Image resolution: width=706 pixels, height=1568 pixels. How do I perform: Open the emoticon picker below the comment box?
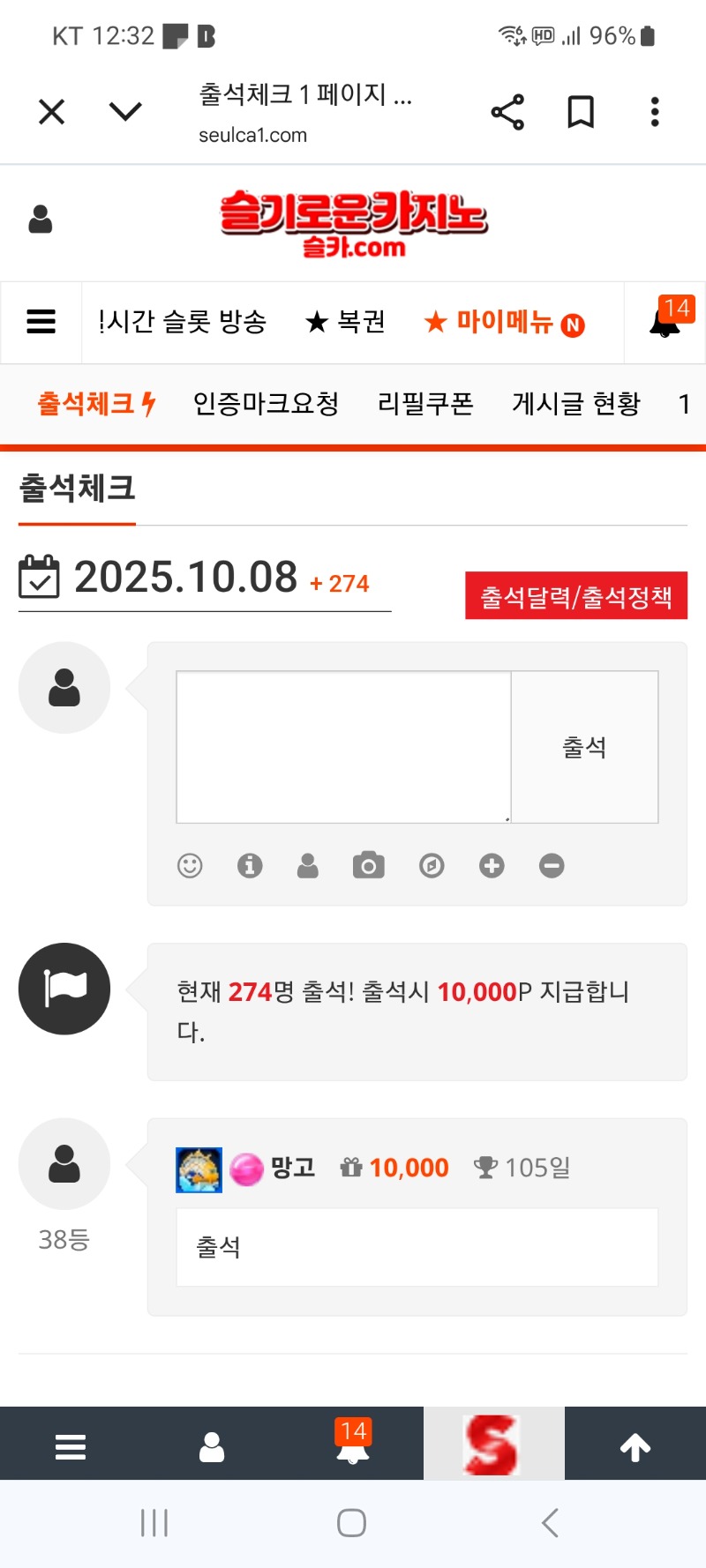(190, 866)
